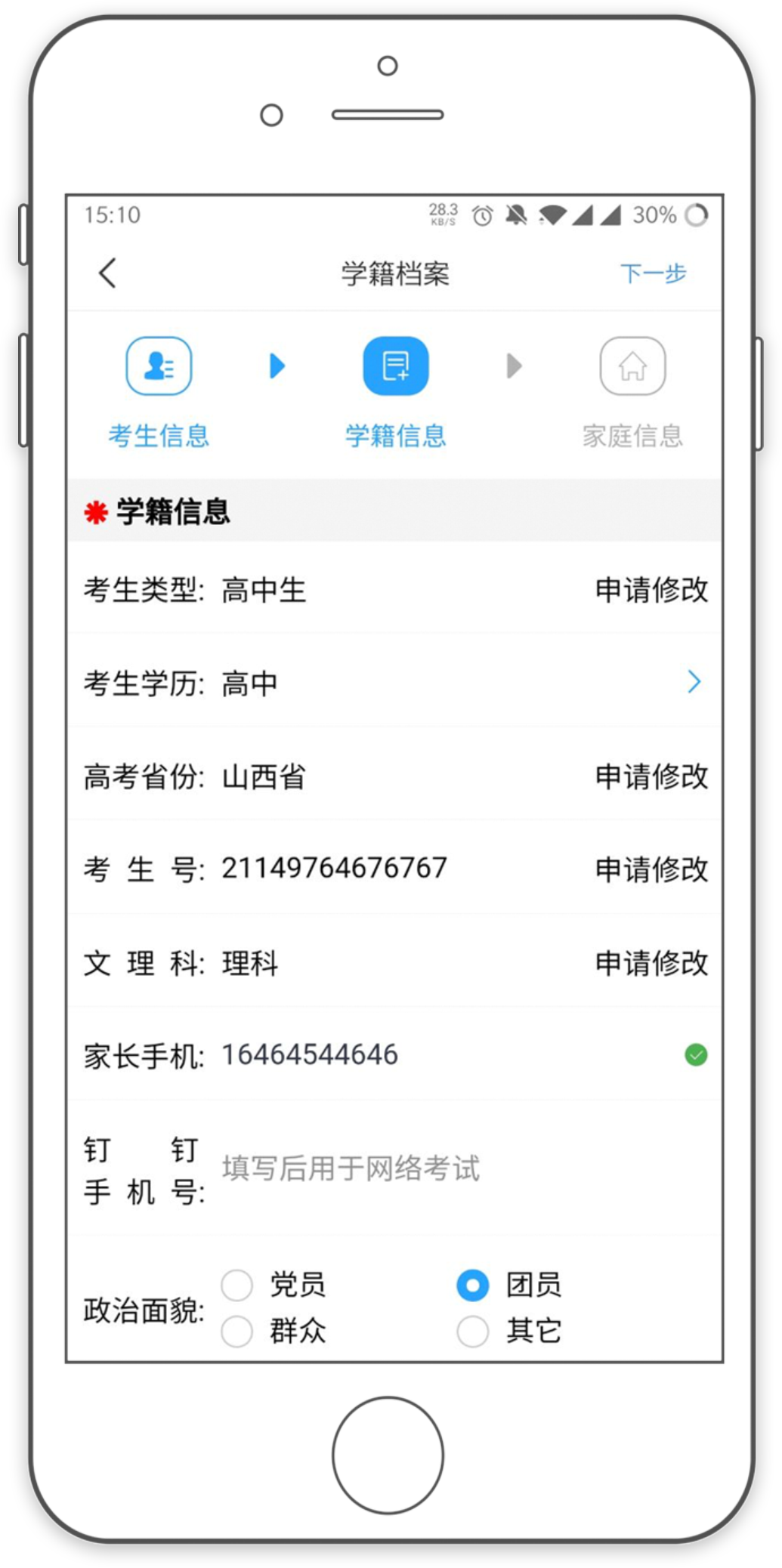Request change for 高考省份
The image size is (782, 1568).
651,776
